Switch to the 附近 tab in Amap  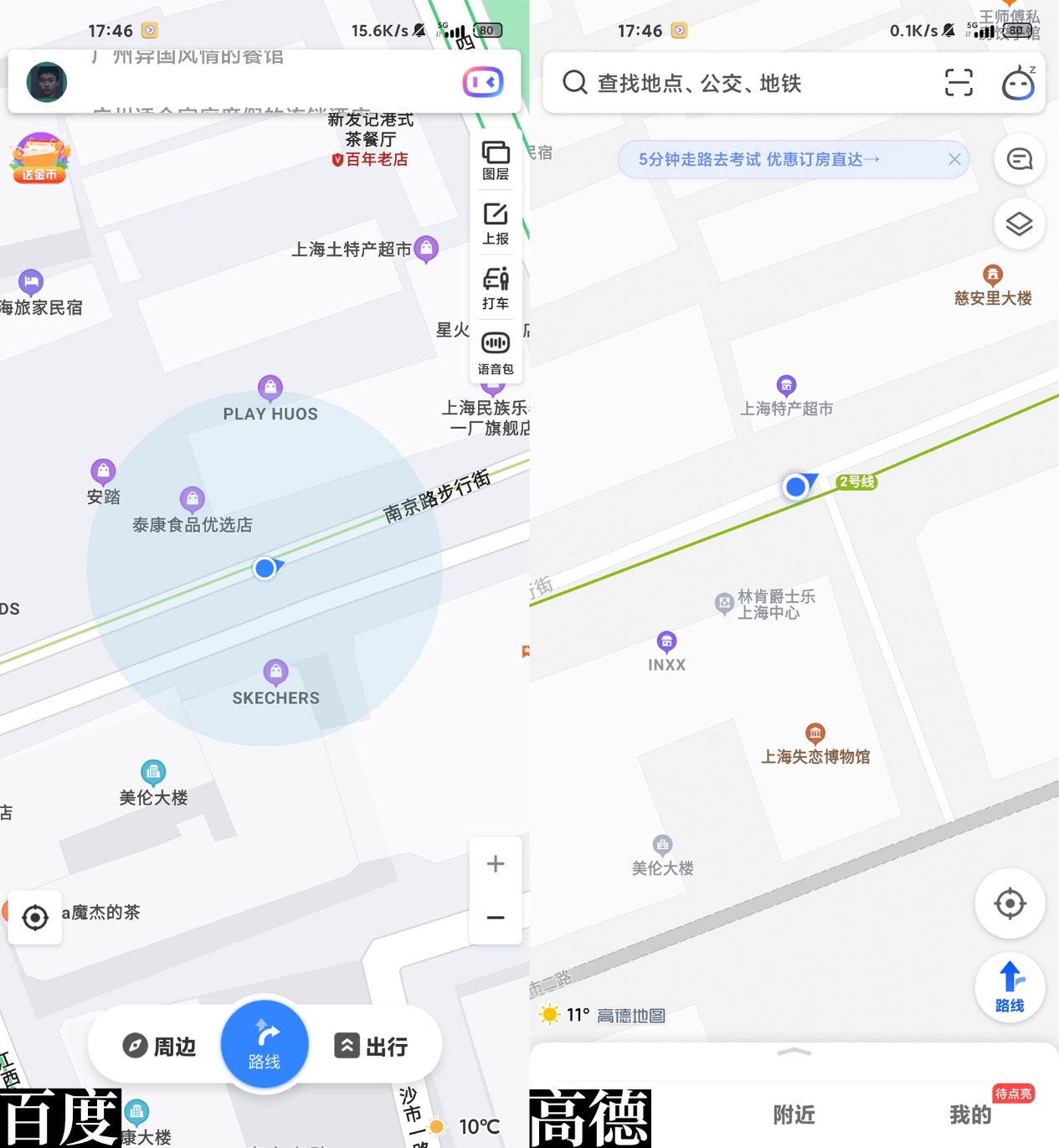coord(793,1115)
